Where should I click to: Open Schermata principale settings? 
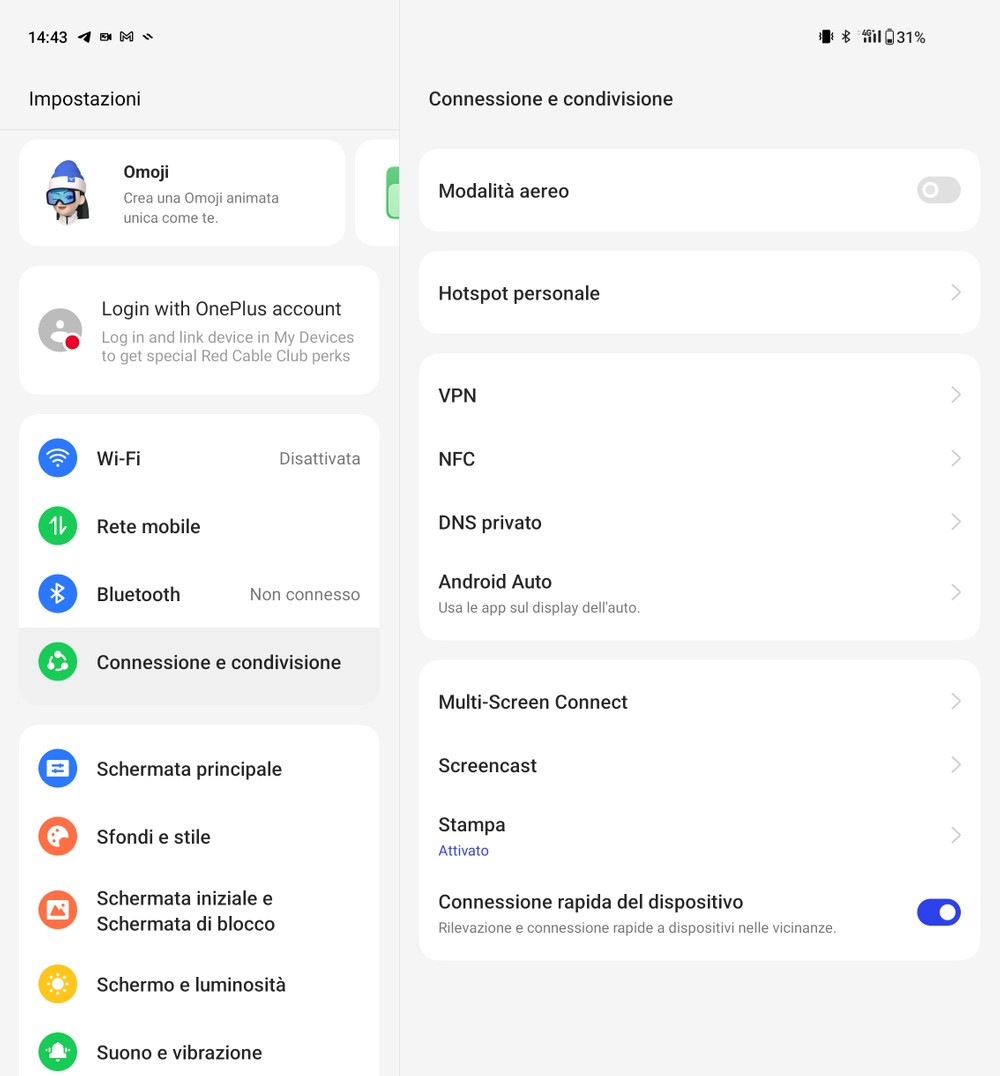click(x=199, y=769)
